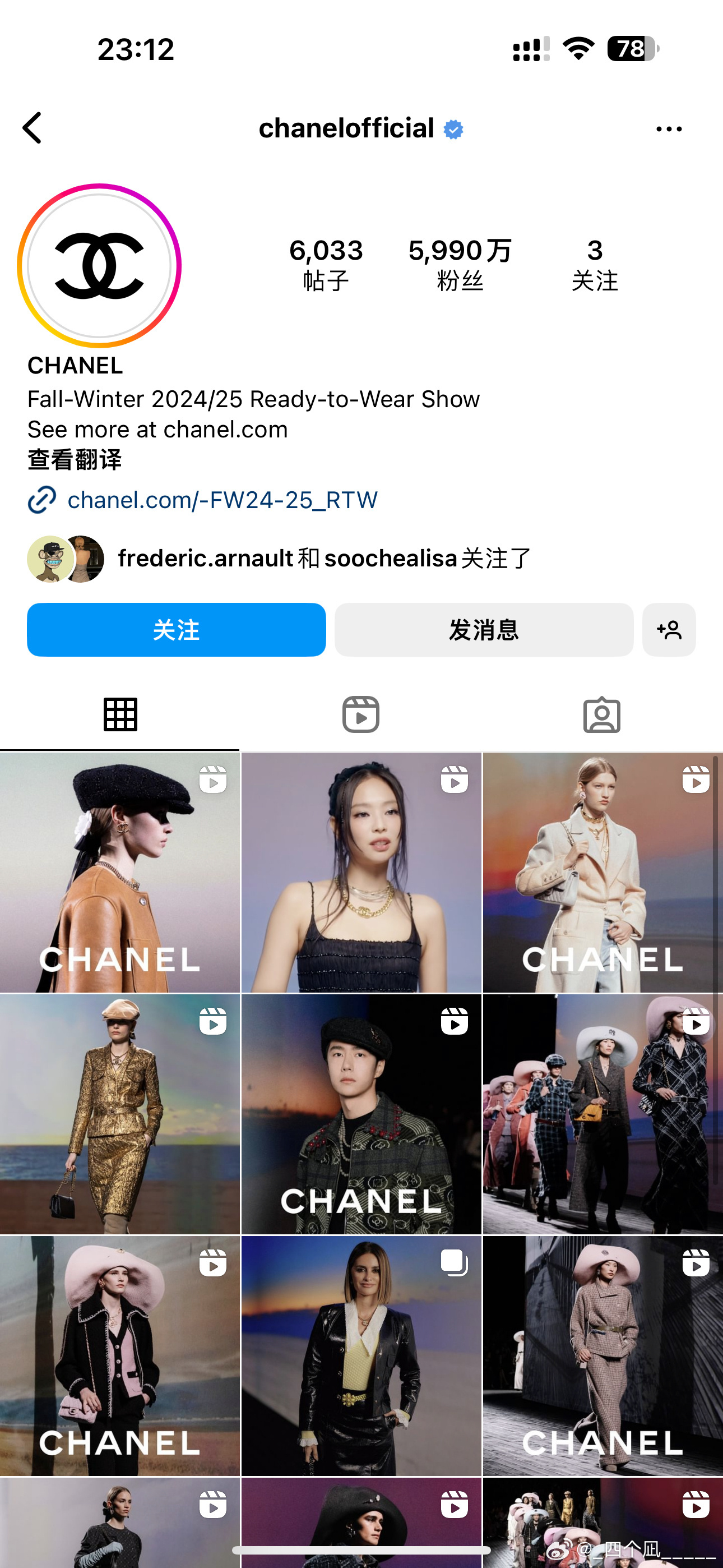Open chanel.com/-FW24-25_RTW bio link

tap(222, 499)
